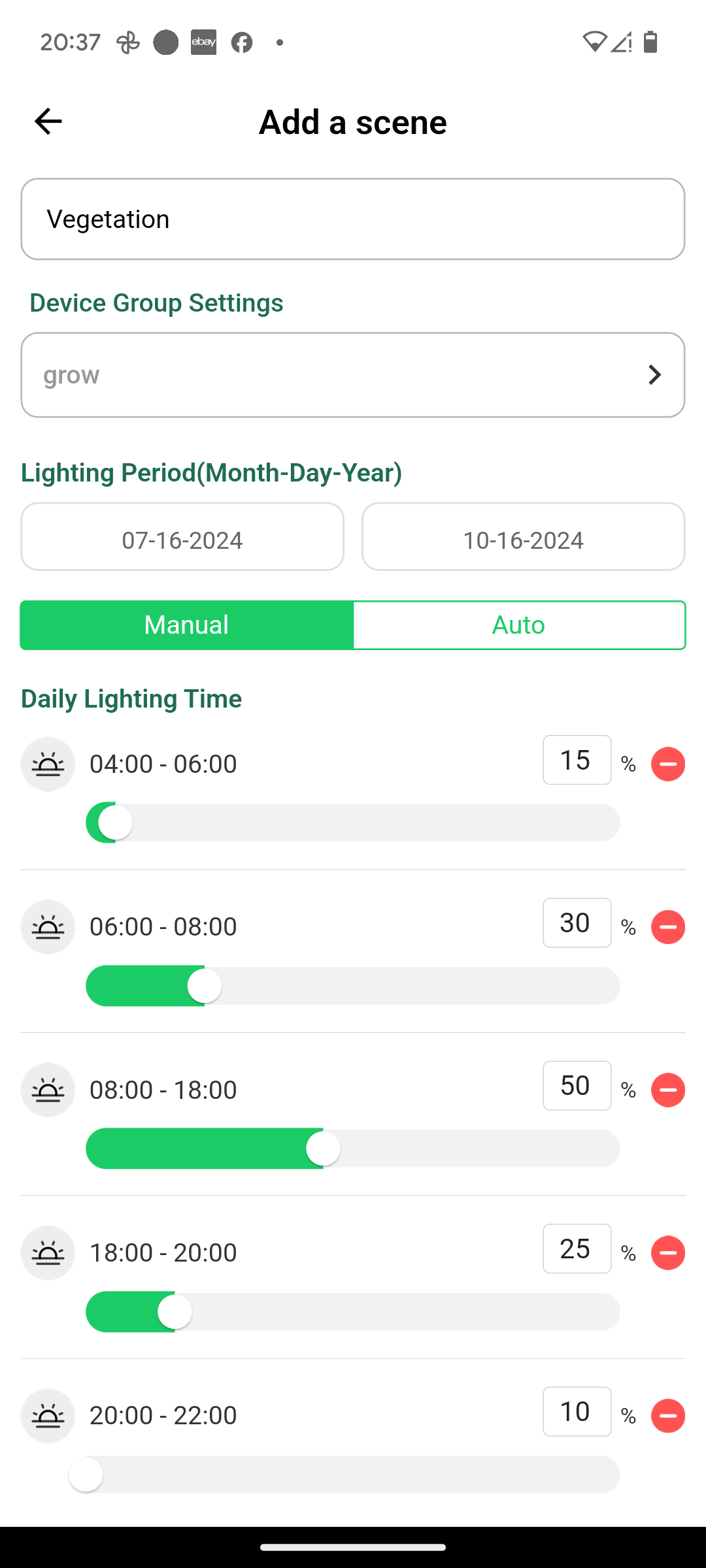
Task: Remove the 08:00 - 18:00 lighting slot
Action: [x=668, y=1090]
